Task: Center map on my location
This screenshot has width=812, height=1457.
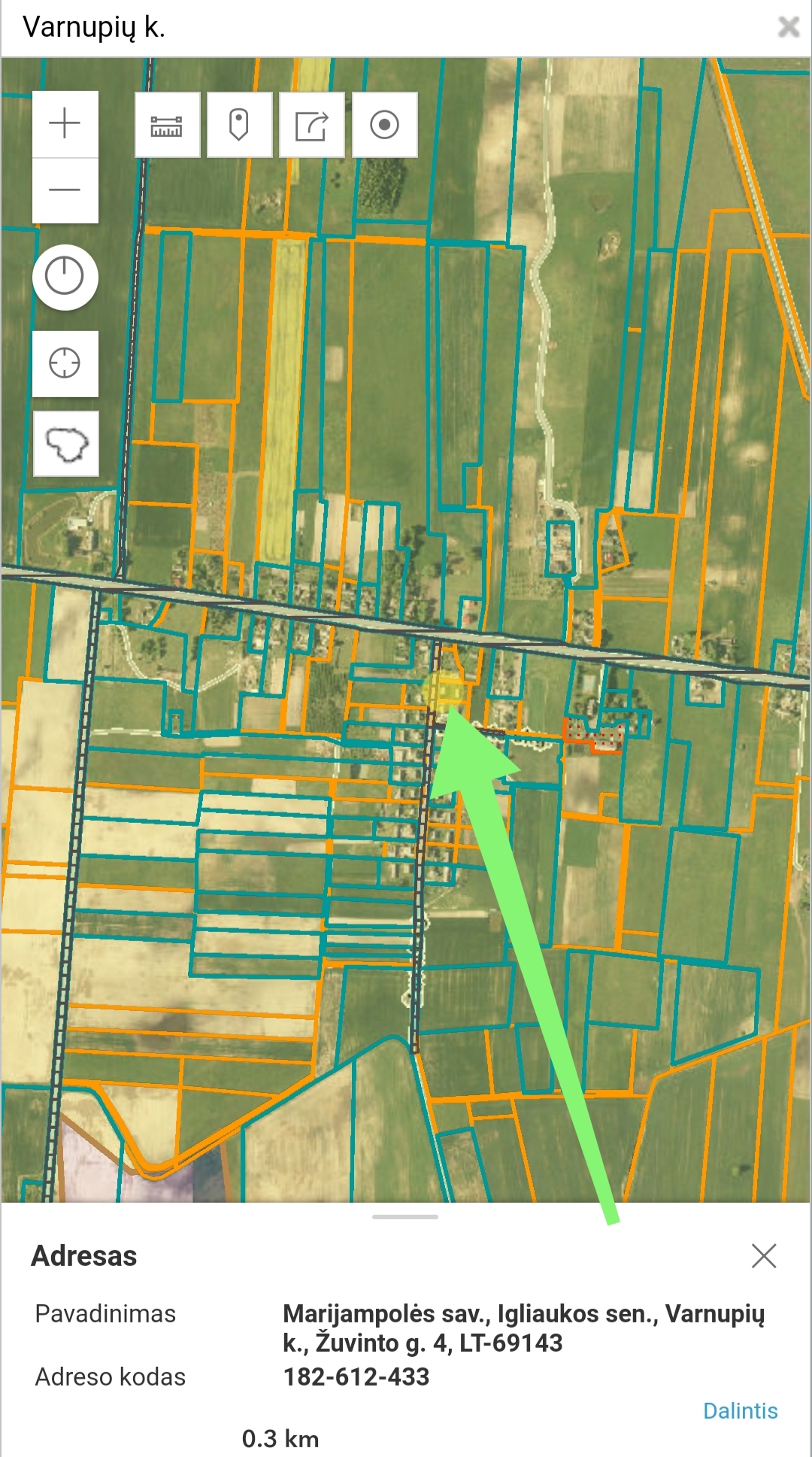Action: [65, 363]
